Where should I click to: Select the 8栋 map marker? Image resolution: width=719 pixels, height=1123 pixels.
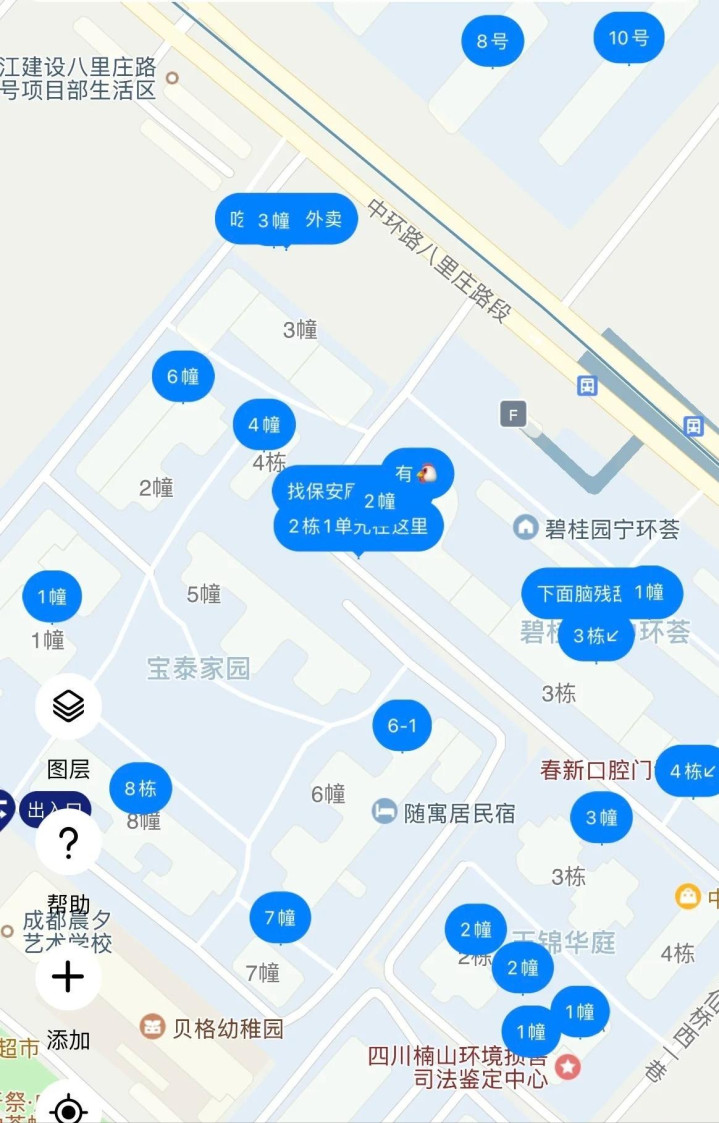140,789
